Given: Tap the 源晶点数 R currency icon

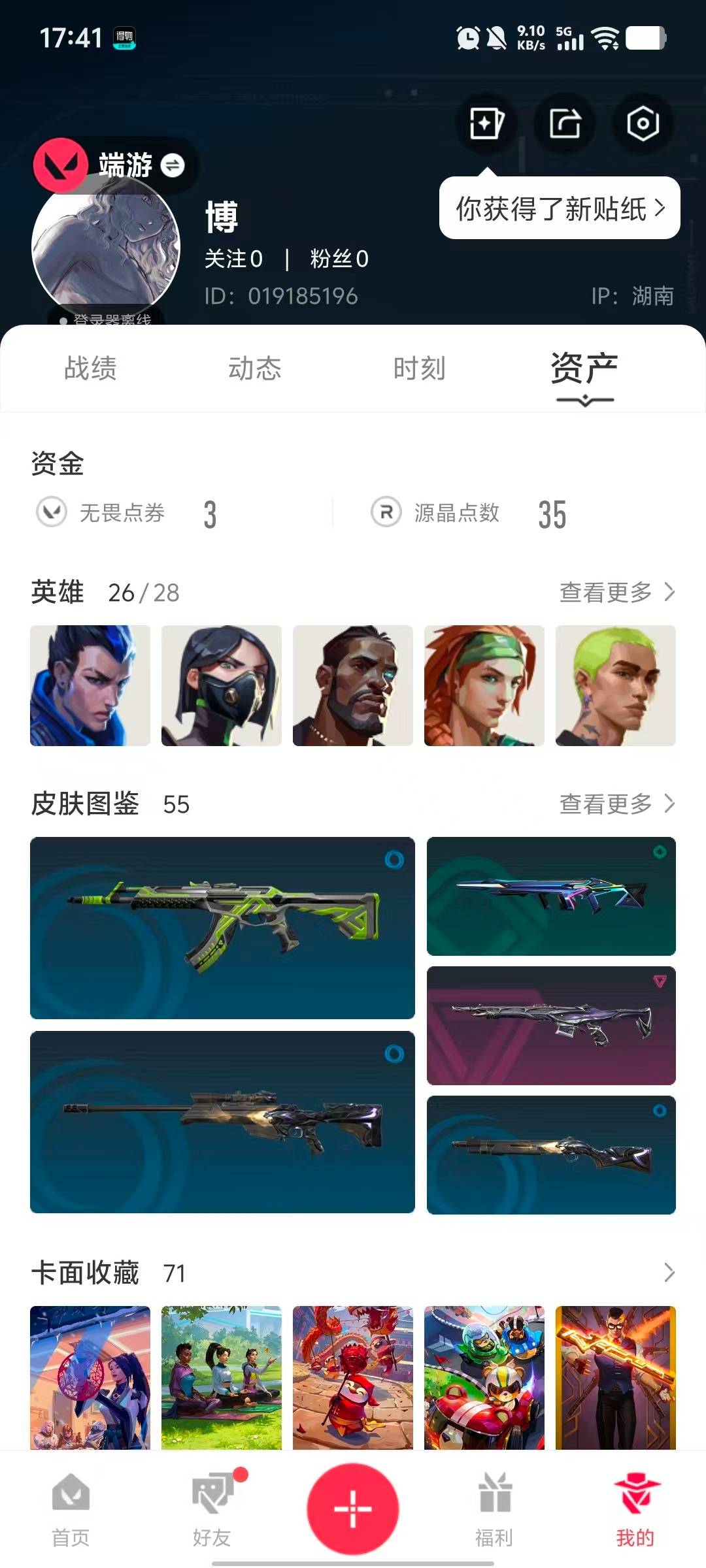Looking at the screenshot, I should [386, 514].
